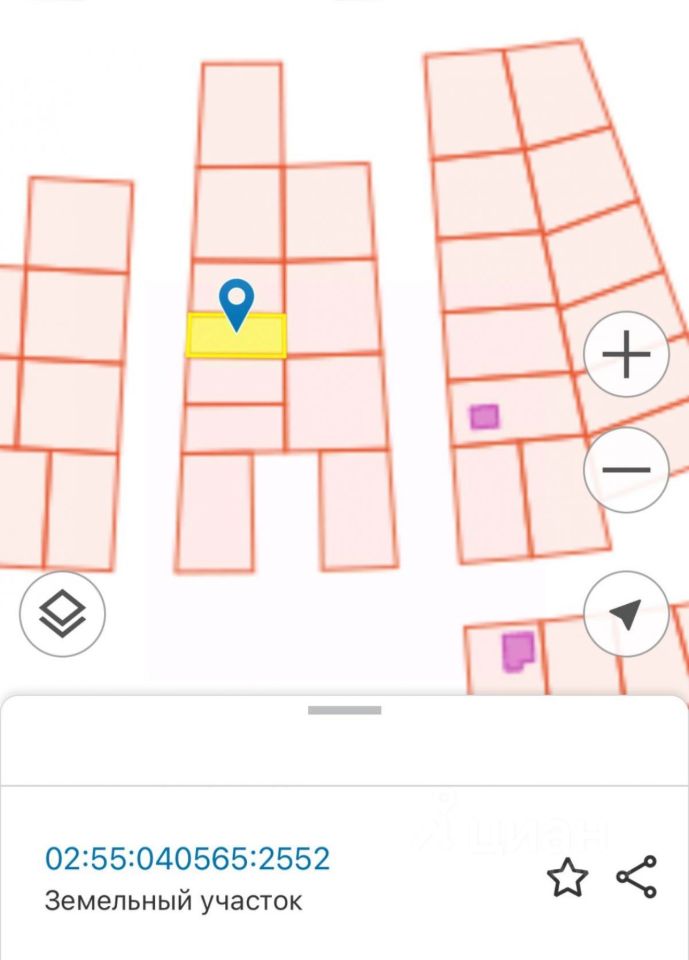
Task: Zoom out of the map
Action: pos(627,470)
